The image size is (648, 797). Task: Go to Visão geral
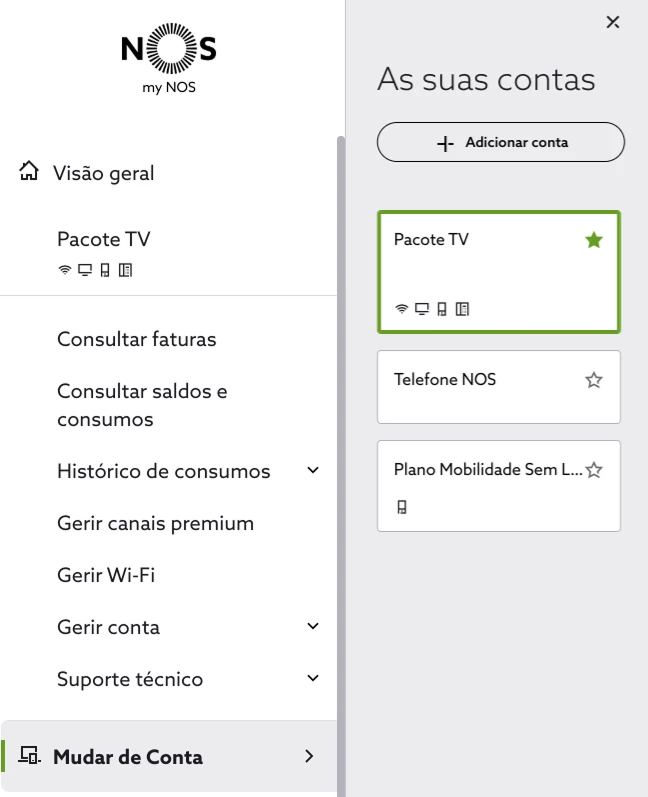104,173
